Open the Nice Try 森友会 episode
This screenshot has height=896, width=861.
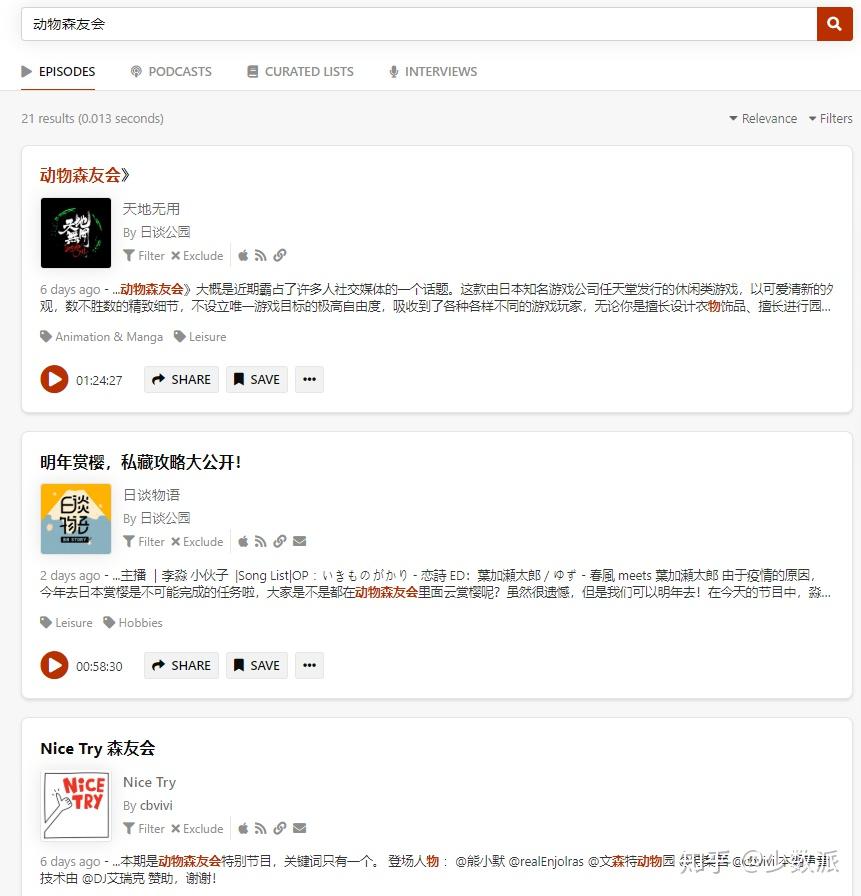coord(98,748)
